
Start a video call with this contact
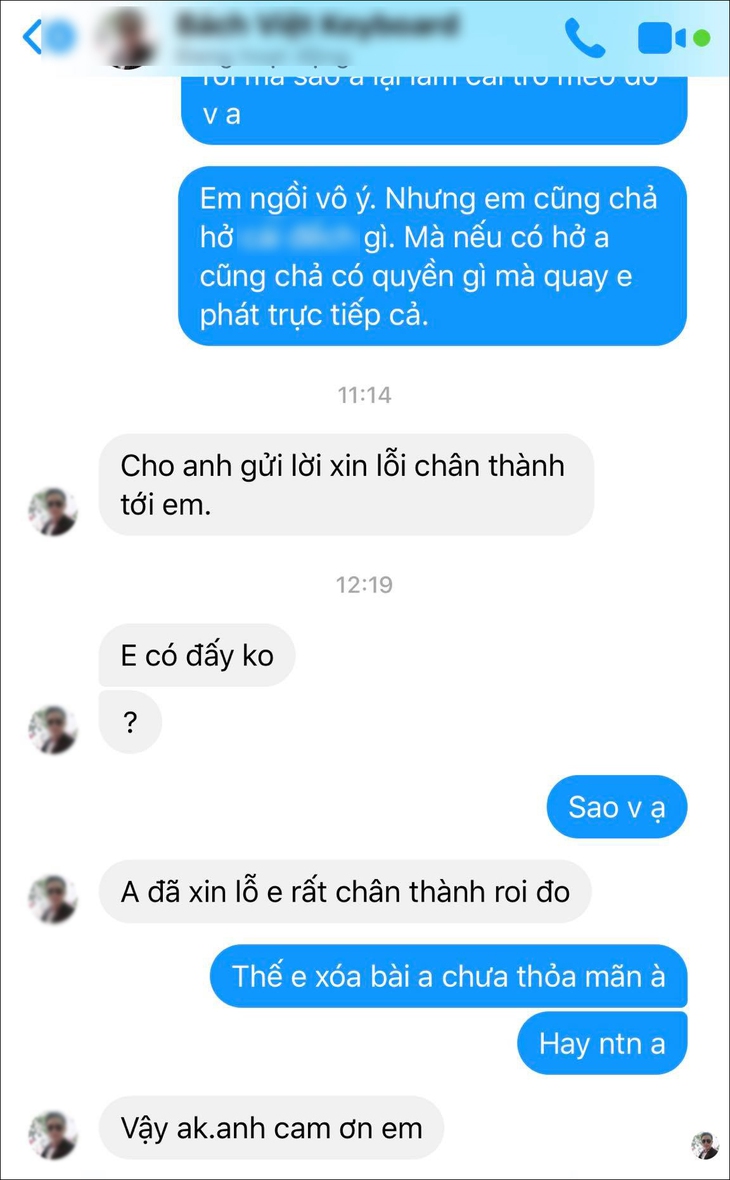point(661,38)
